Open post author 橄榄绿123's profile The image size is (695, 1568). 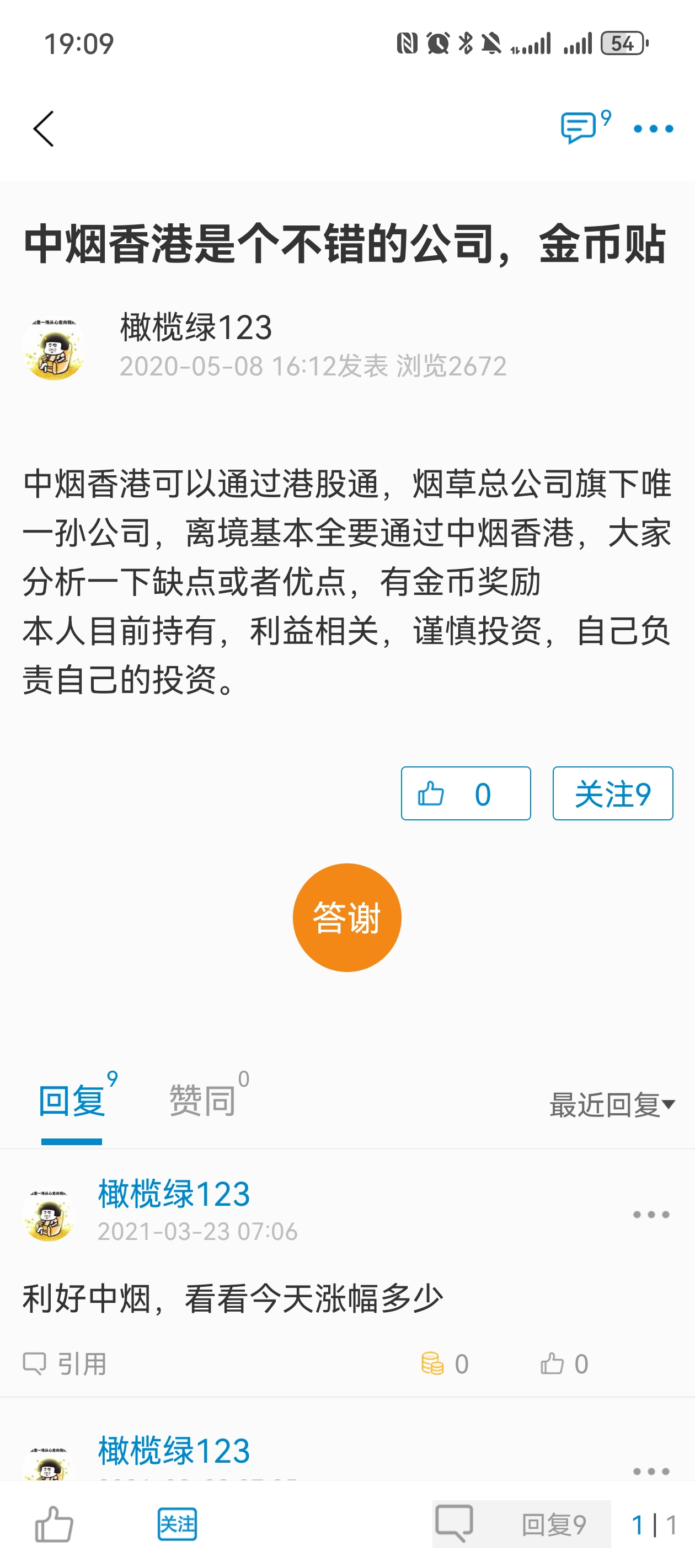pyautogui.click(x=195, y=327)
